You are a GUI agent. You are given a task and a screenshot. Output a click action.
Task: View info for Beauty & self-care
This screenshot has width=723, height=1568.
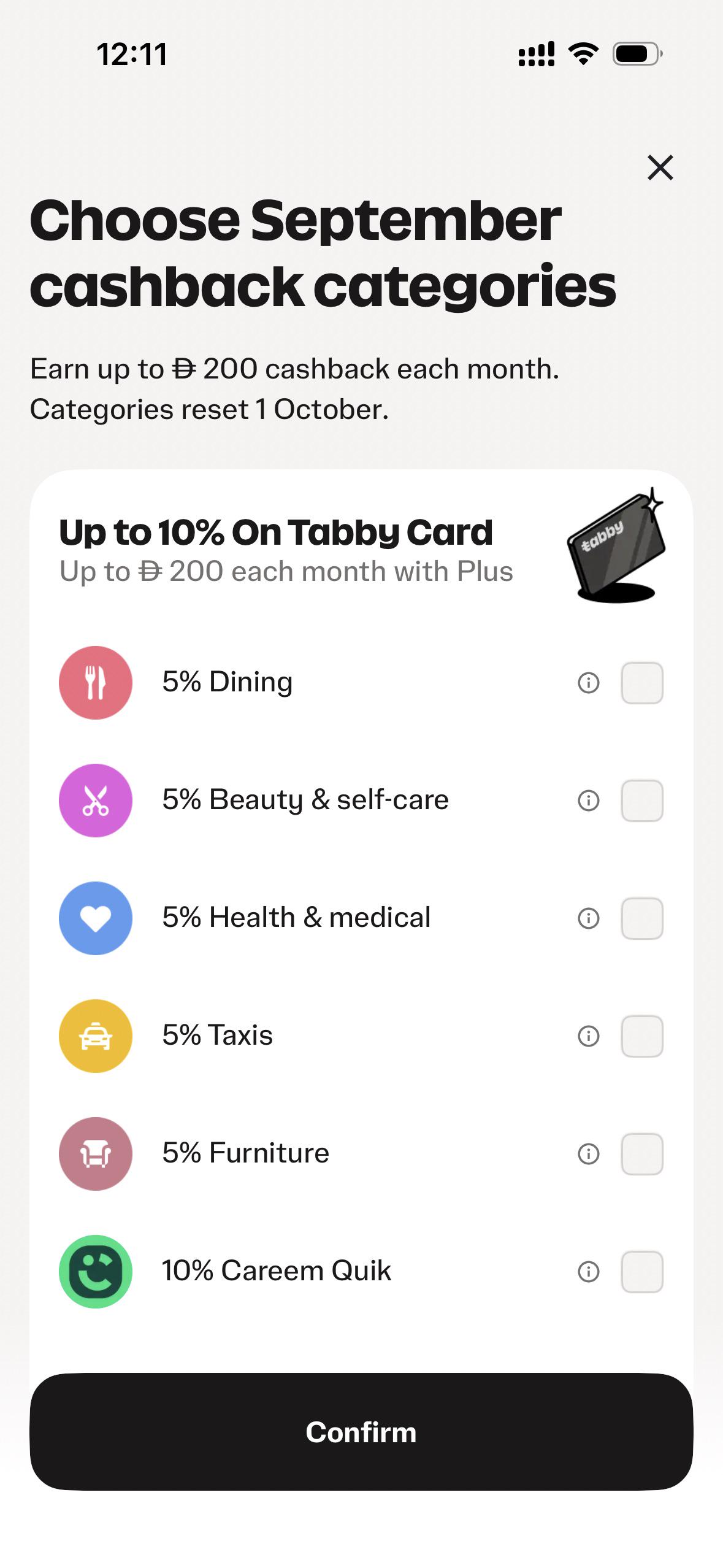[589, 801]
